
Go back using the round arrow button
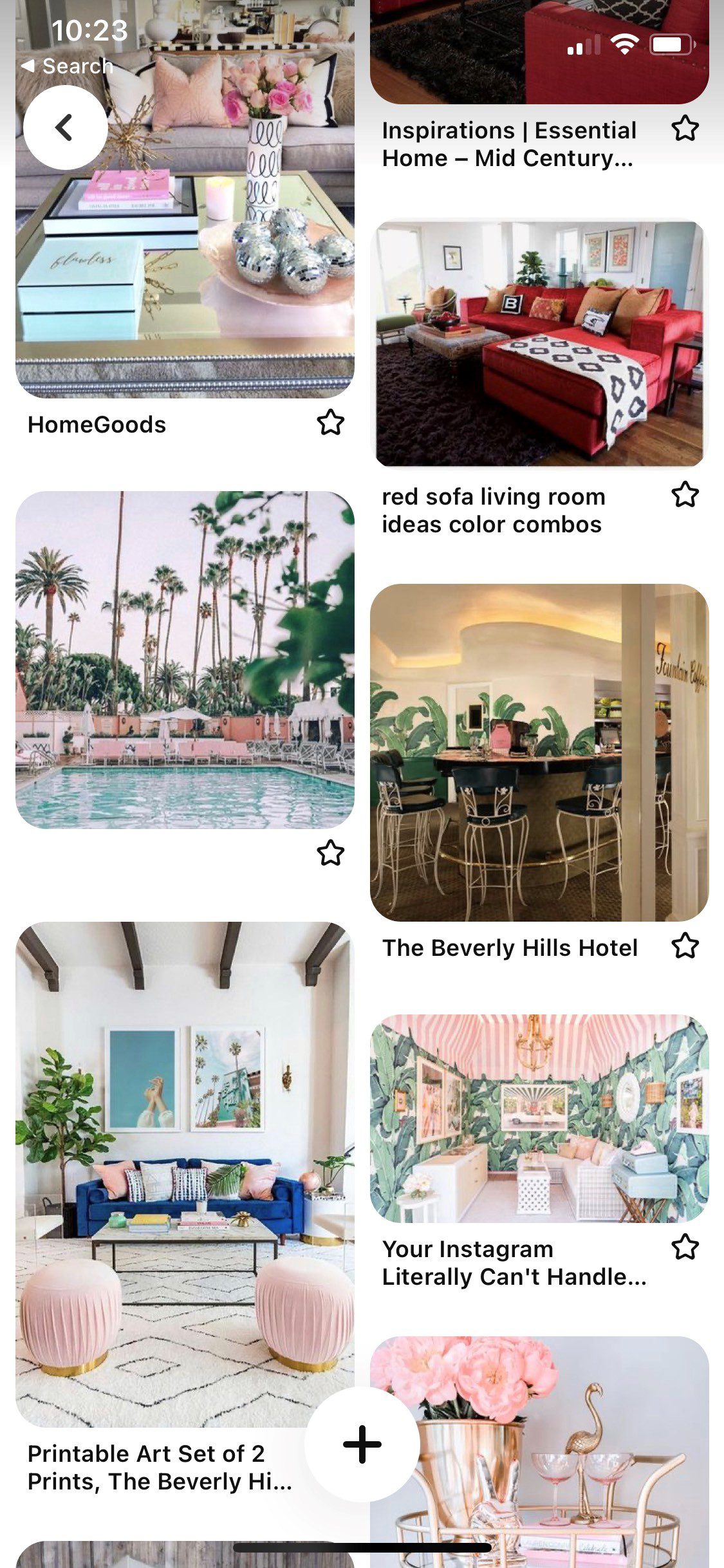coord(65,127)
